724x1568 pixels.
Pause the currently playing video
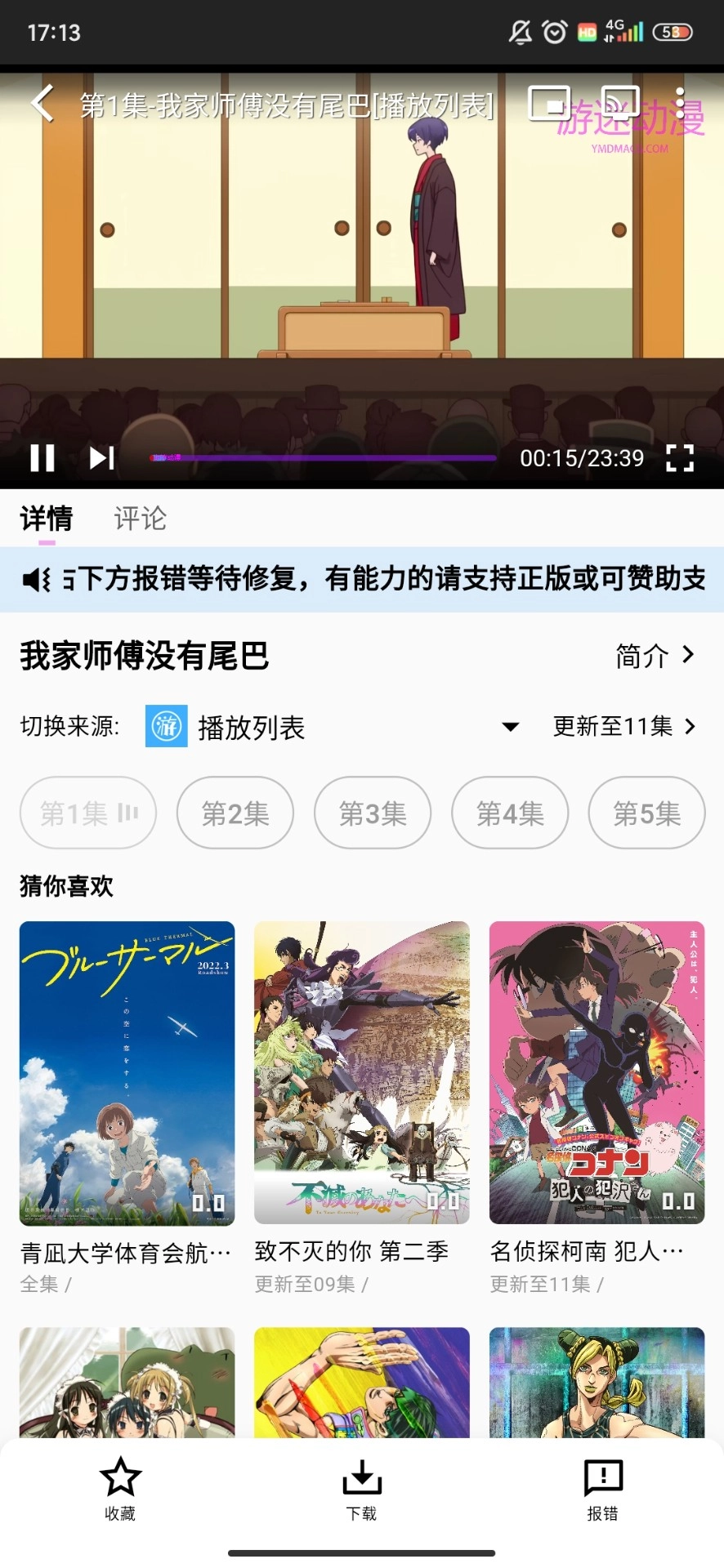click(42, 458)
